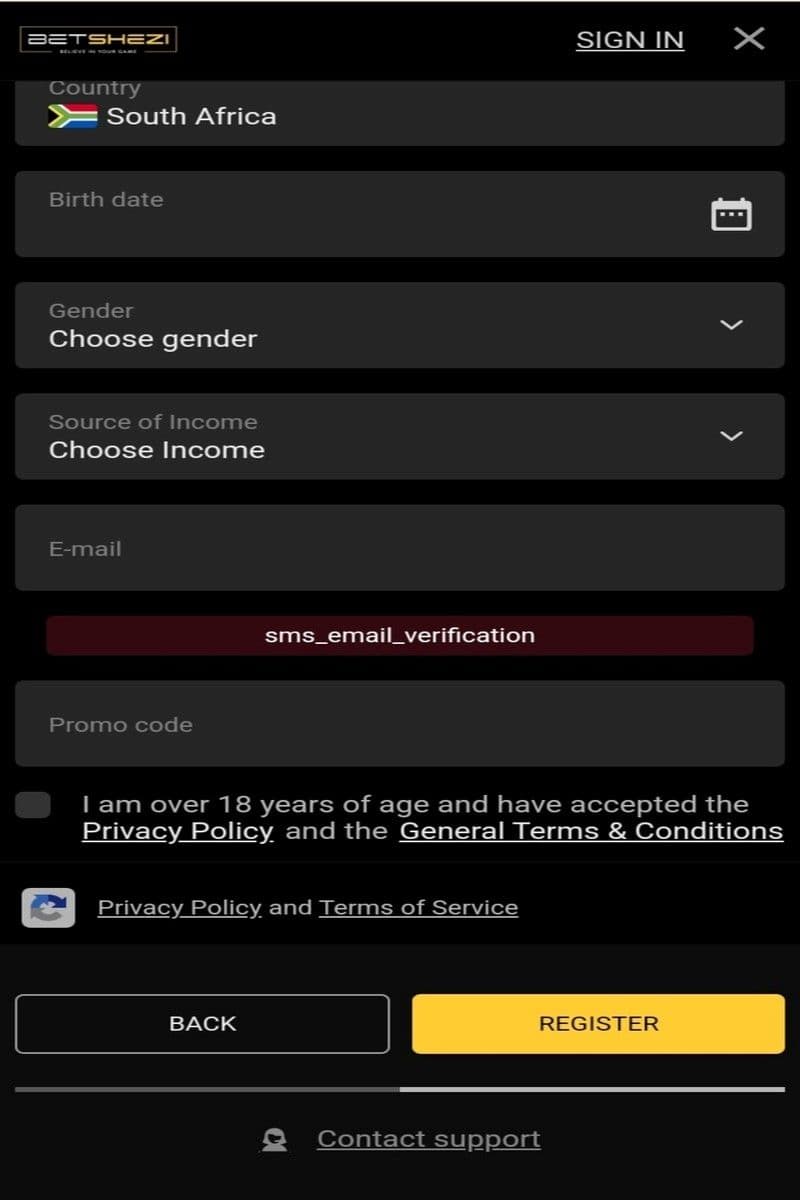Image resolution: width=800 pixels, height=1200 pixels.
Task: Accept the Privacy Policy via the age checkbox
Action: click(x=32, y=804)
